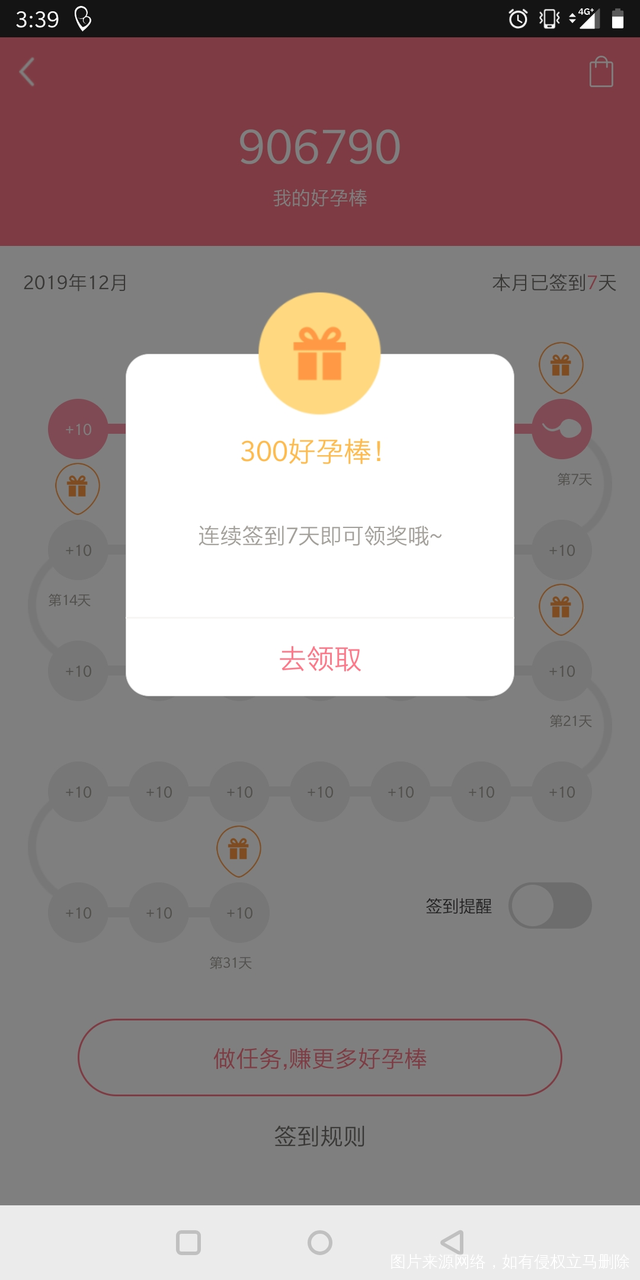Tap 做任务,赚更多好孕棒 button
This screenshot has height=1280, width=640.
tap(320, 1058)
